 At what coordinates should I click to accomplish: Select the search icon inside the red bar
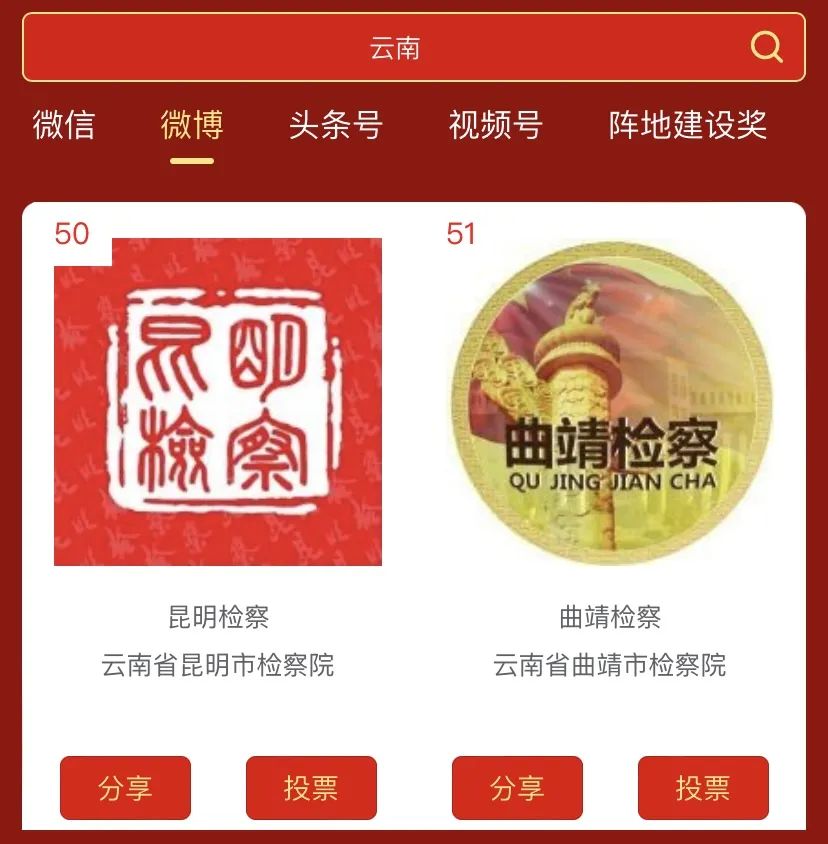pyautogui.click(x=765, y=45)
